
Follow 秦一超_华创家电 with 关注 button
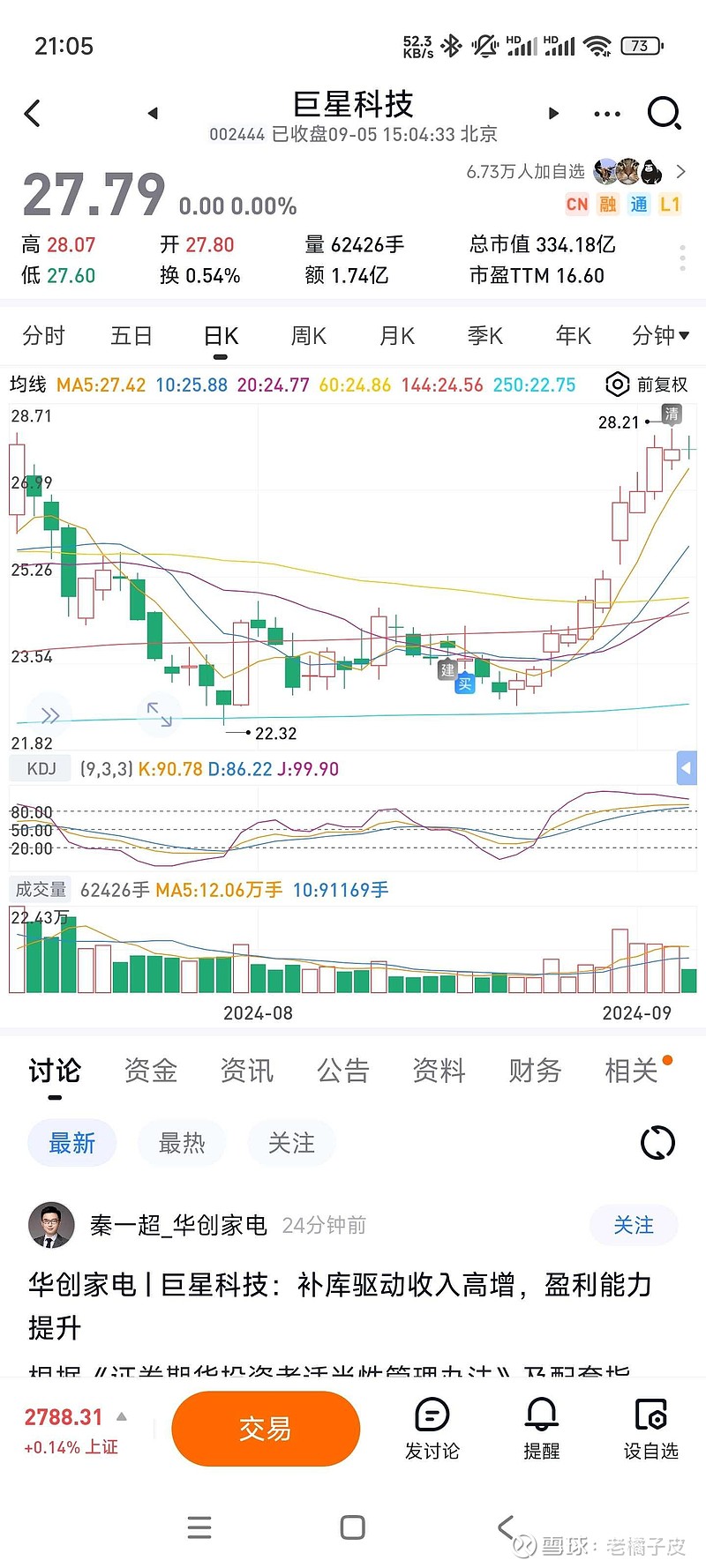(x=633, y=1225)
